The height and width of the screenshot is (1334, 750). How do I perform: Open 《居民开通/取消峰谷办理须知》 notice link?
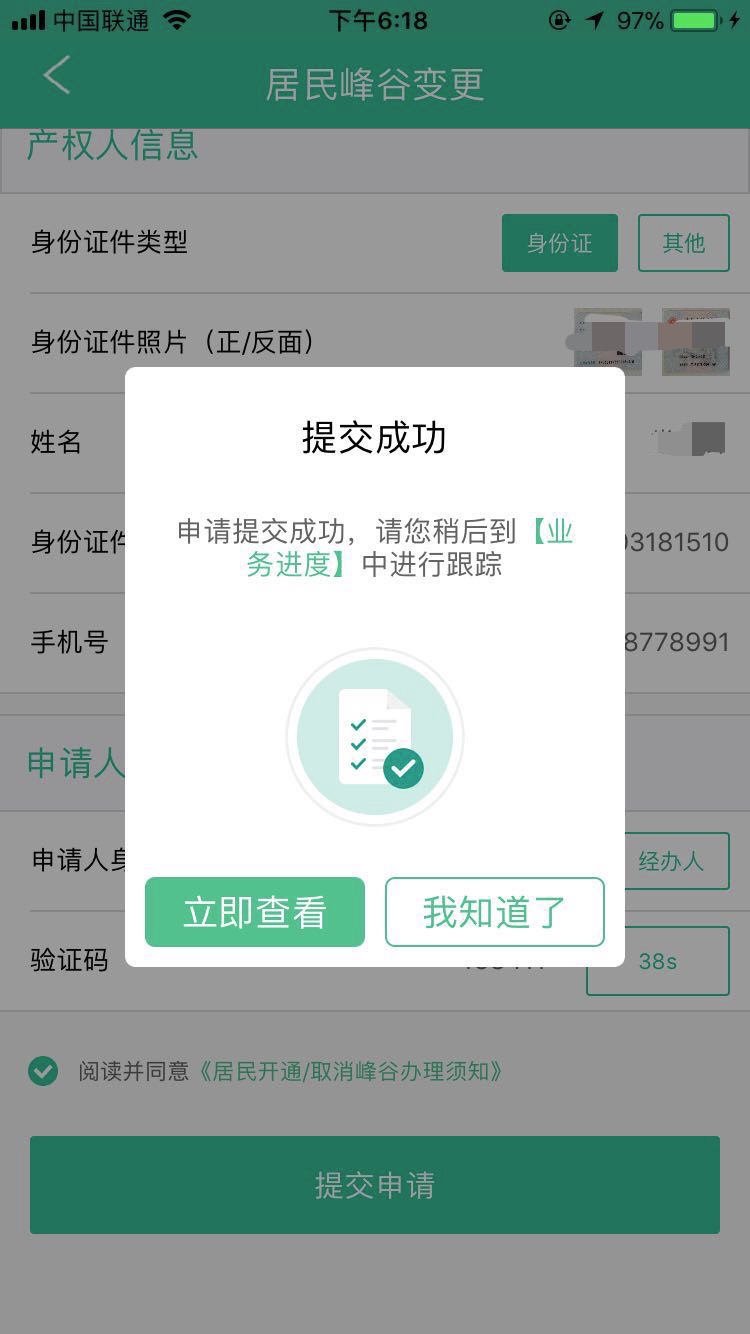point(350,1072)
